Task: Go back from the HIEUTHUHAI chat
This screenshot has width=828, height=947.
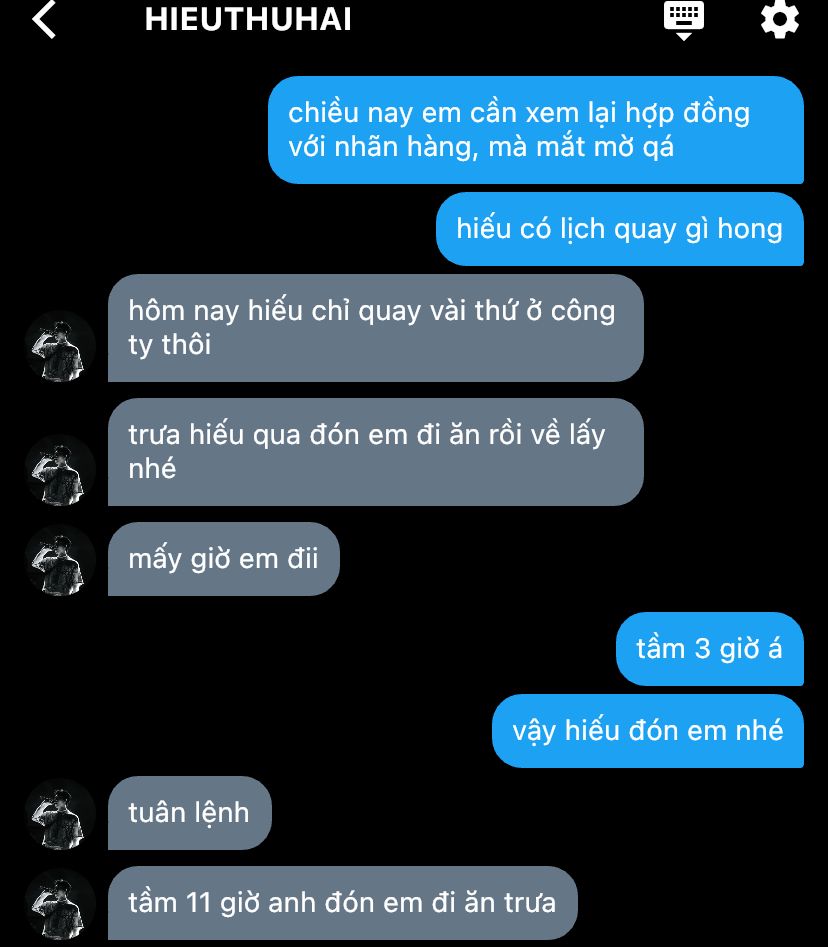Action: 44,20
